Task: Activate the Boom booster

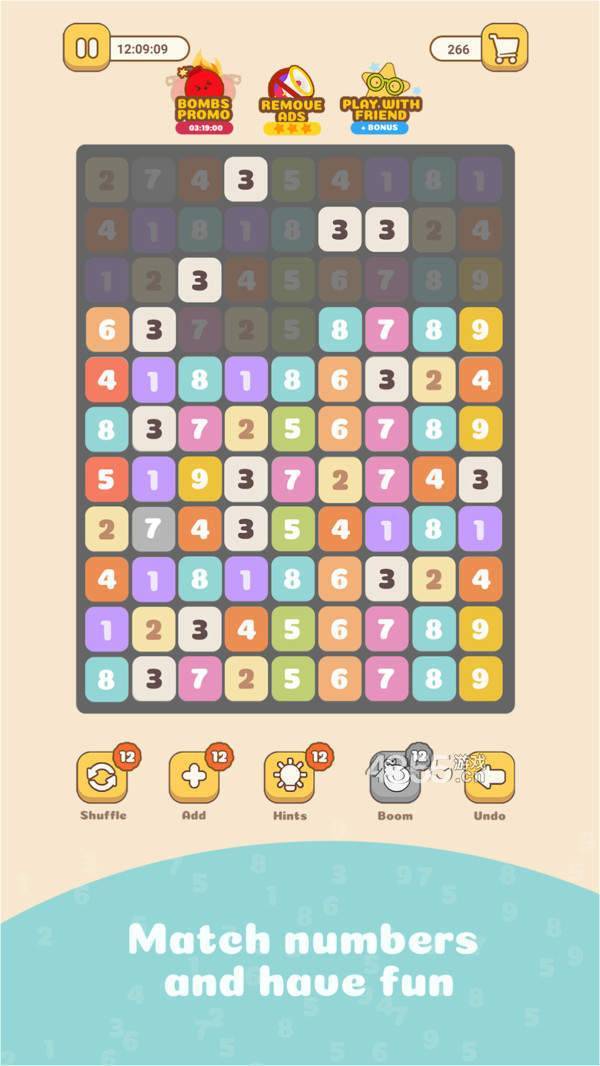Action: (394, 778)
